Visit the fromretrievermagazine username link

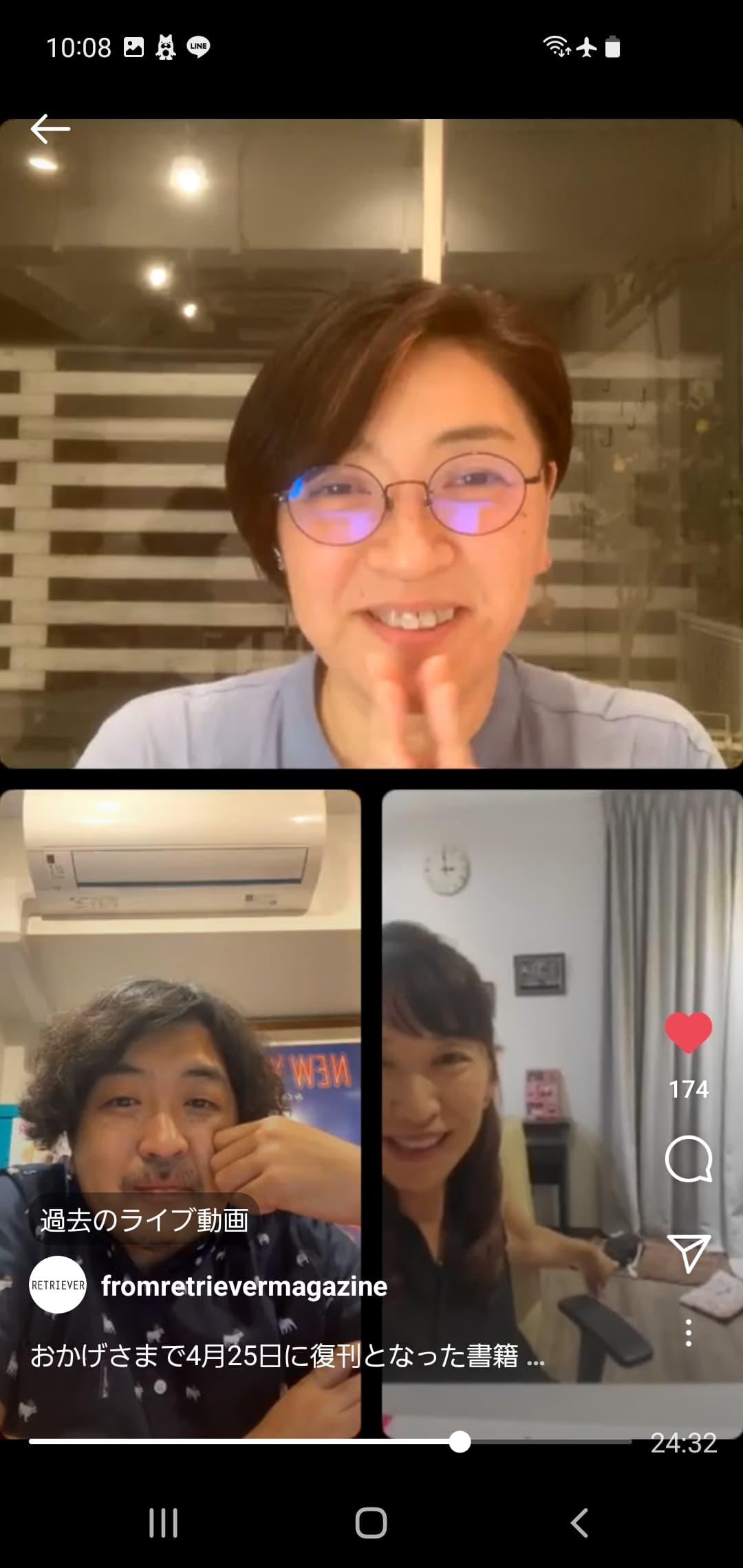tap(244, 1286)
